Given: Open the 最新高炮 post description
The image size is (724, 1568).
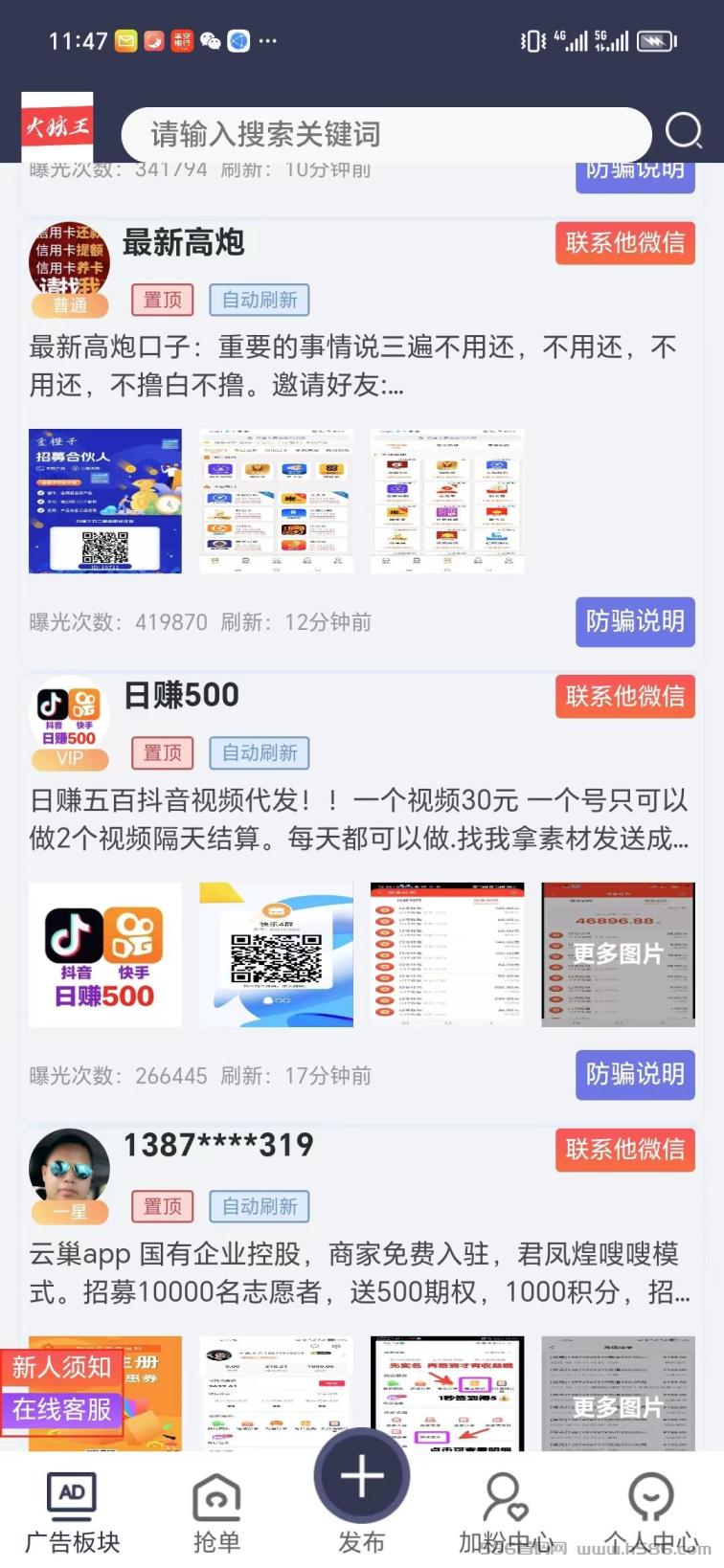Looking at the screenshot, I should coord(353,366).
